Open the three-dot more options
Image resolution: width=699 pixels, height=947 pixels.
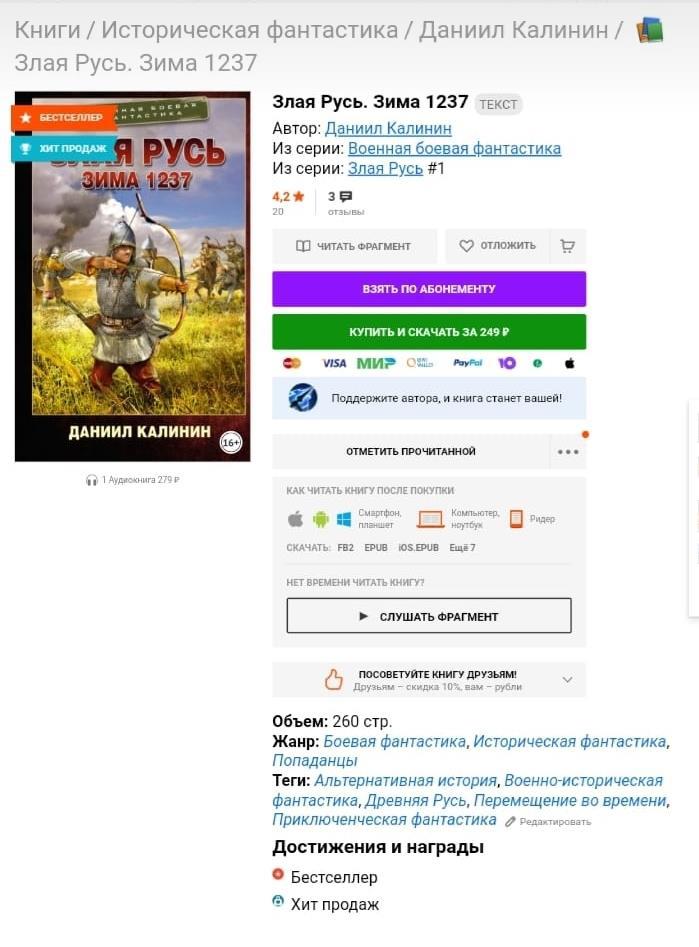568,452
